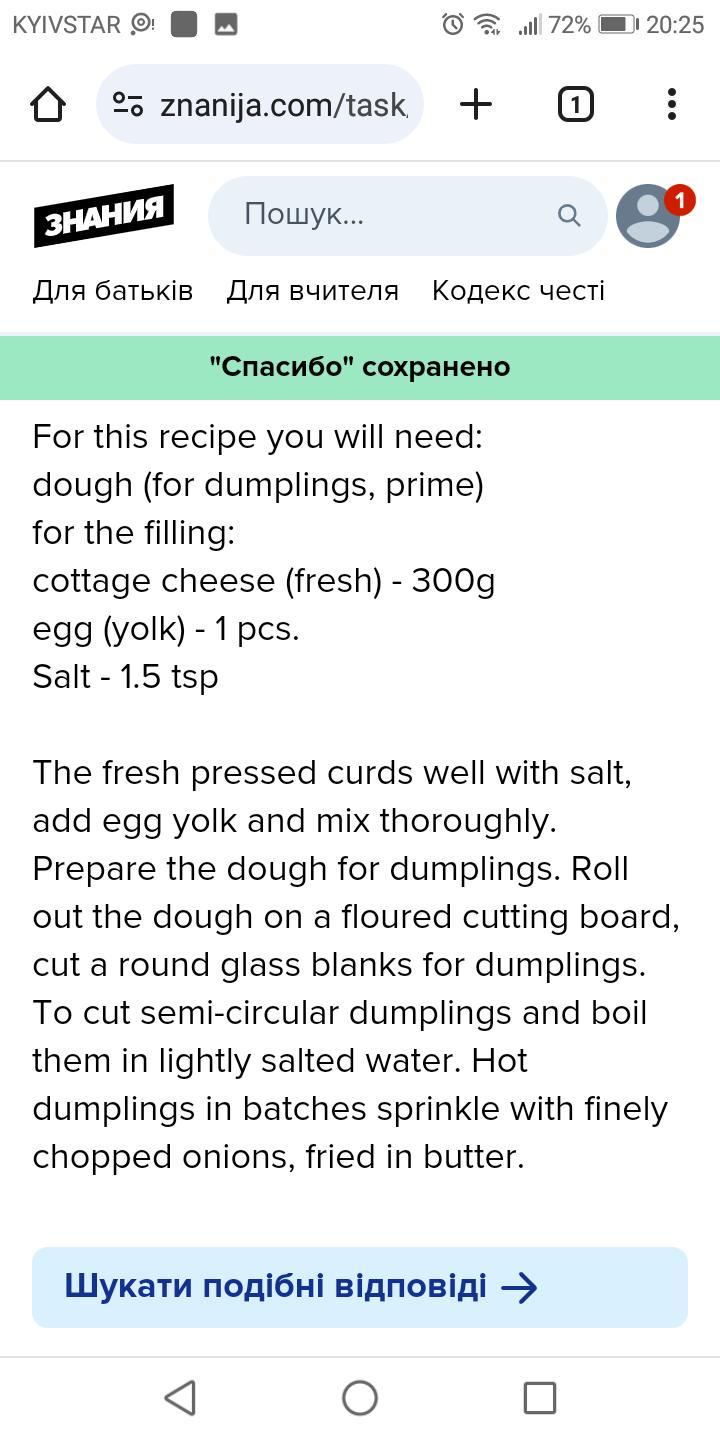Open a new browser tab
Screen dimensions: 720x1440
(476, 104)
